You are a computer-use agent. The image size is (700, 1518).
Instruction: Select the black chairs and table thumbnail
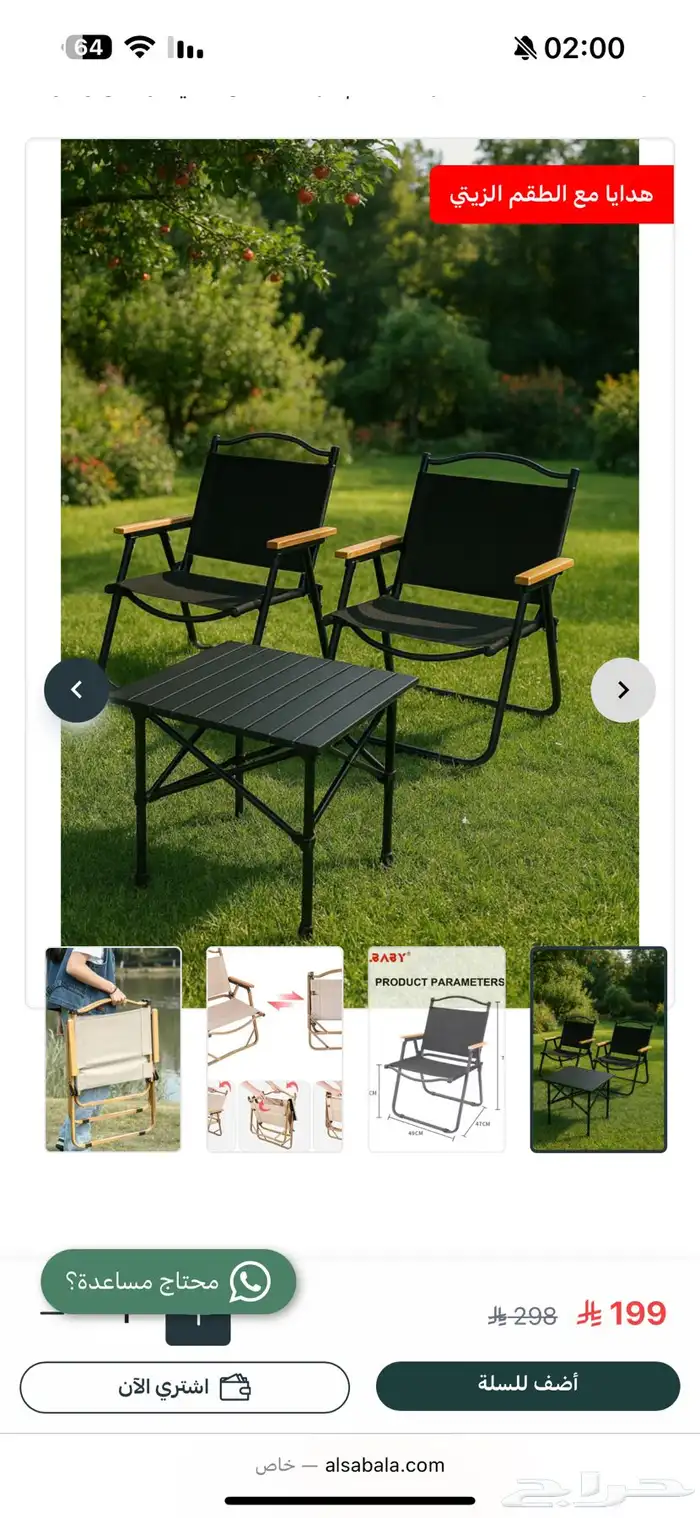(x=598, y=1049)
